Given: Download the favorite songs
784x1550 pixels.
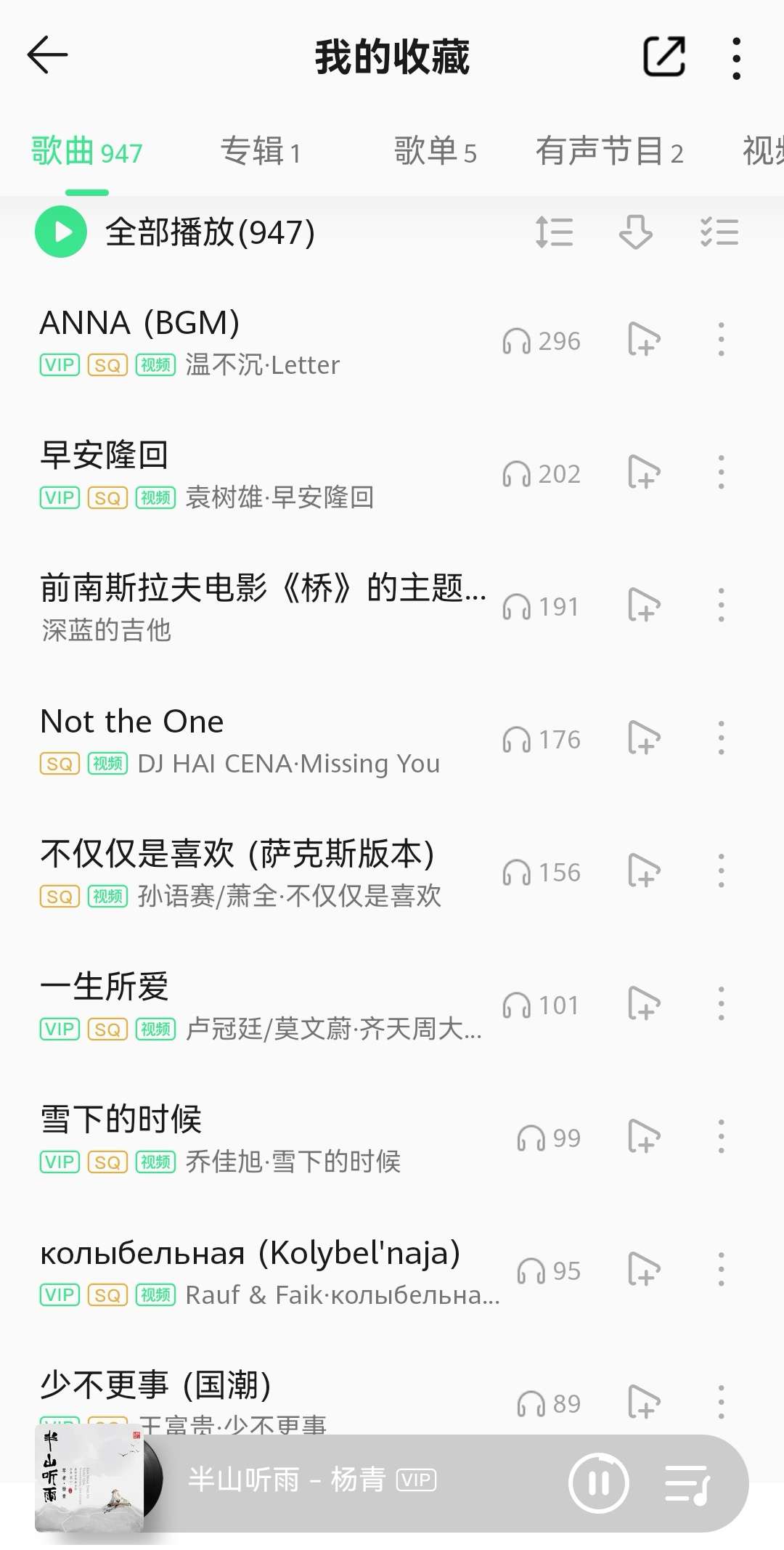Looking at the screenshot, I should (635, 232).
